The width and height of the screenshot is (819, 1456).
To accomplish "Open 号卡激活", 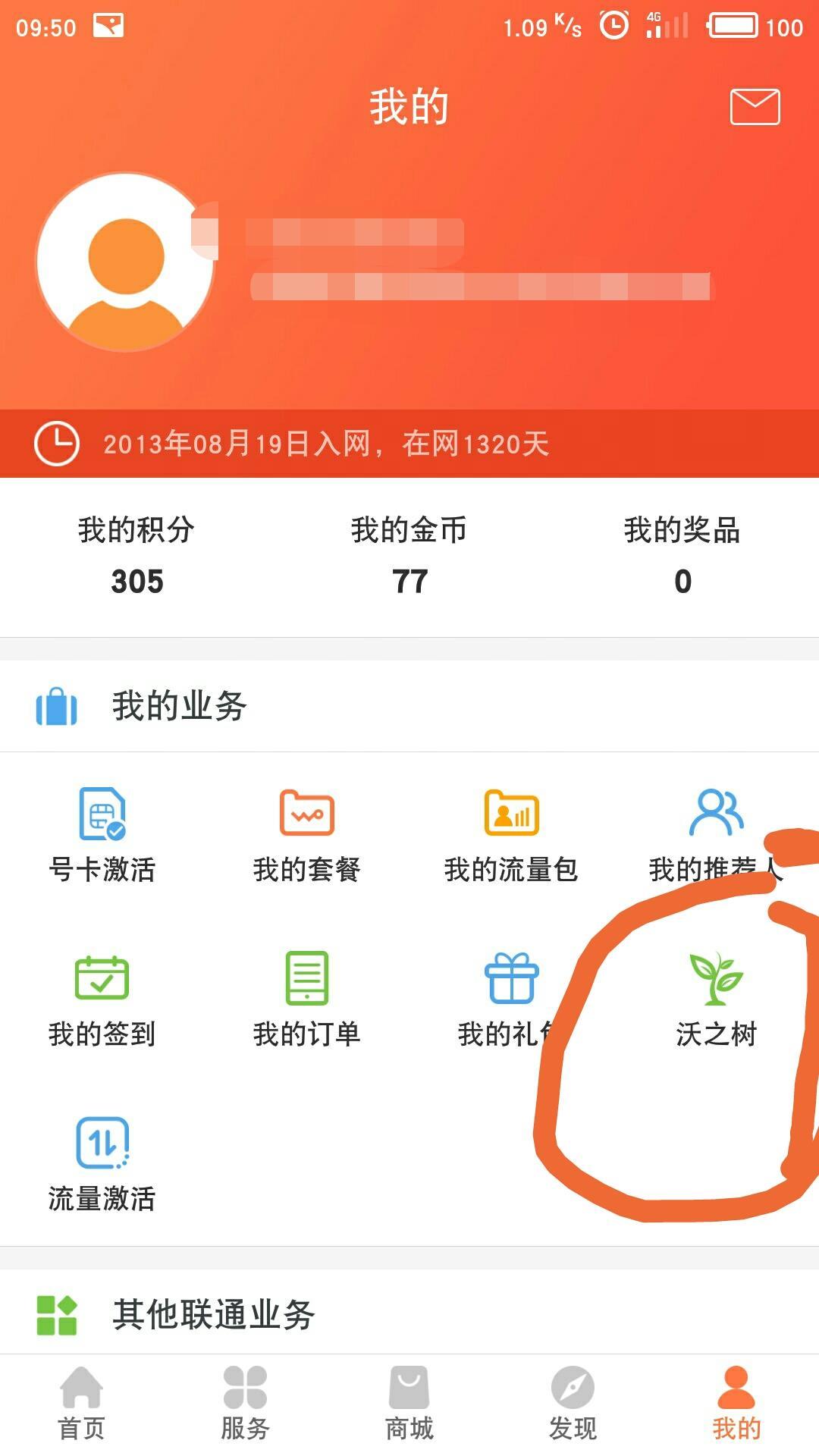I will [x=102, y=834].
